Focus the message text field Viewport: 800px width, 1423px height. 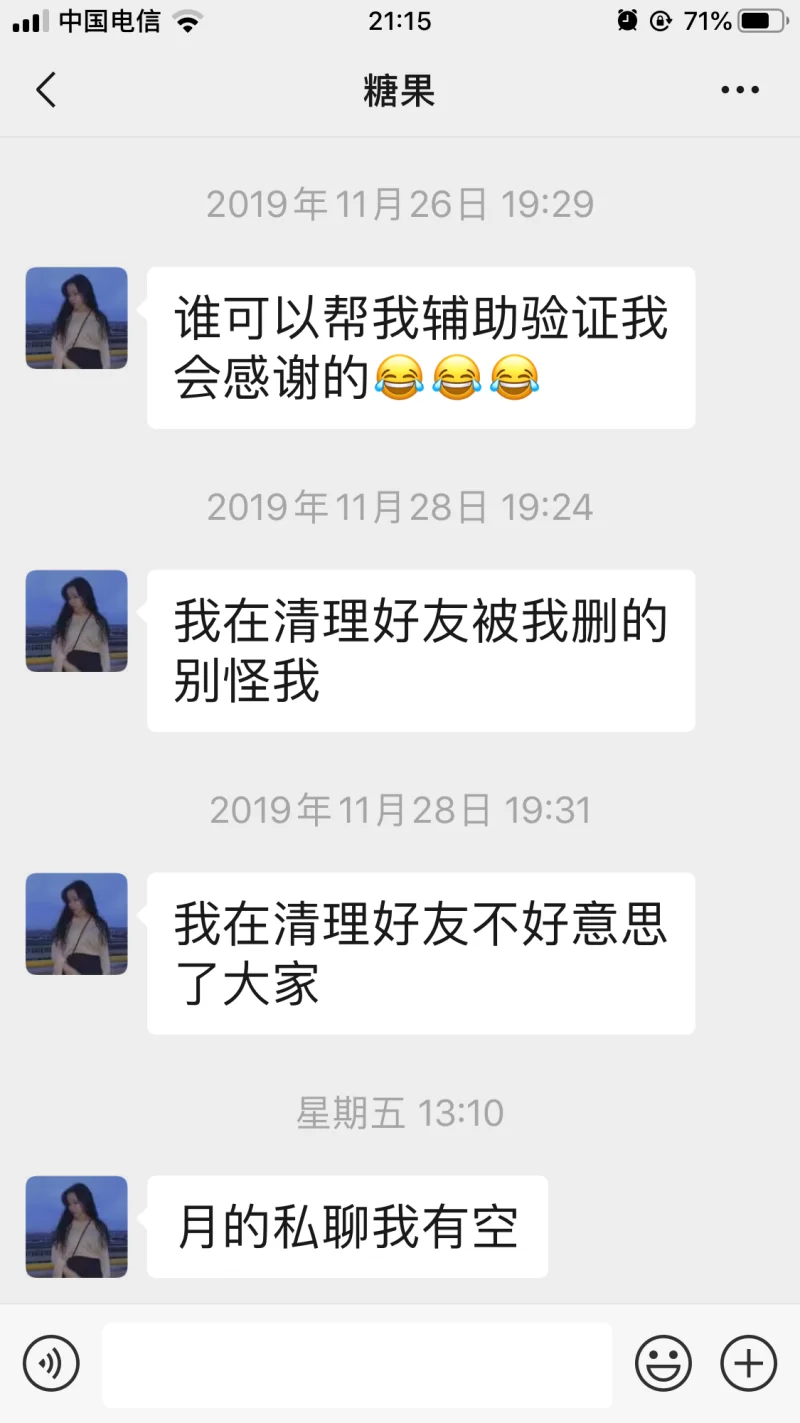click(357, 1364)
